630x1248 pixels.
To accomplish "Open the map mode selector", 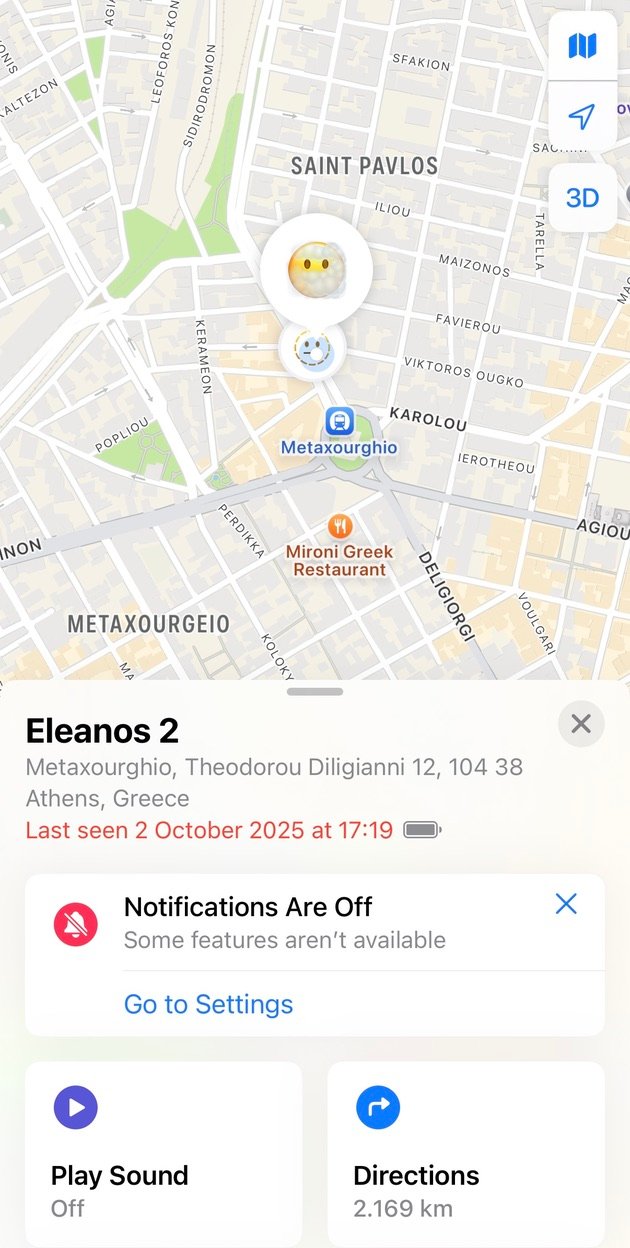I will pyautogui.click(x=582, y=46).
